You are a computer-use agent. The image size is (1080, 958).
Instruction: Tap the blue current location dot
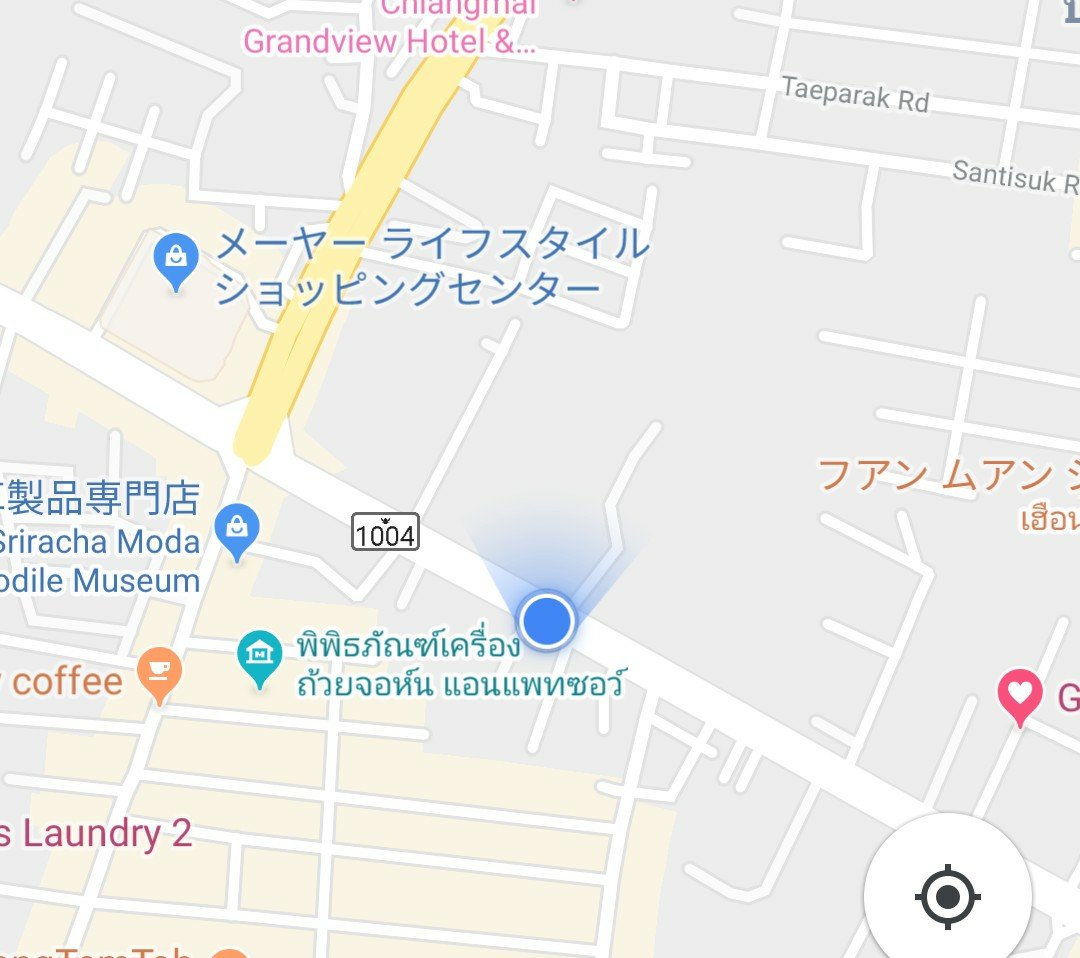[547, 620]
